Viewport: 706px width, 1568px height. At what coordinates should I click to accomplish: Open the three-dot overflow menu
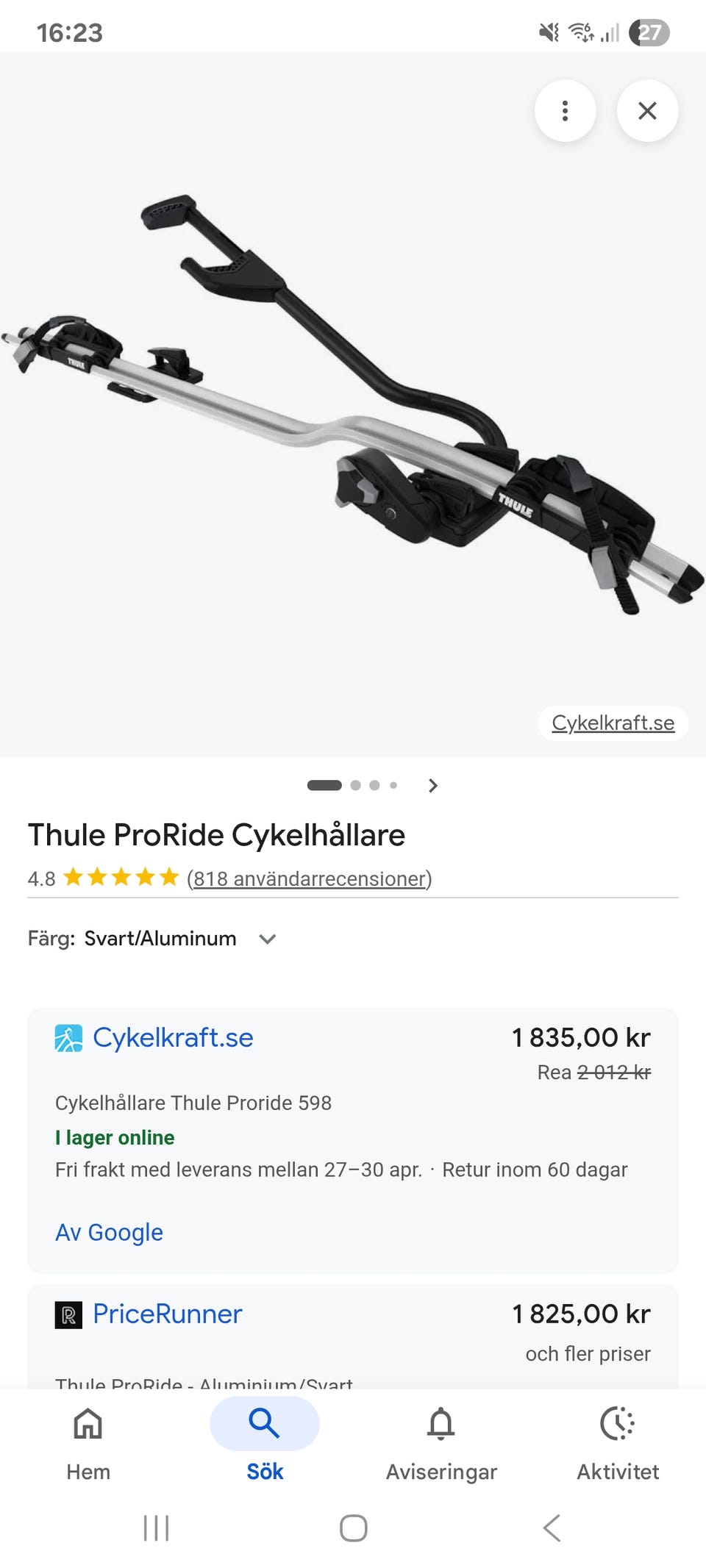click(x=565, y=111)
